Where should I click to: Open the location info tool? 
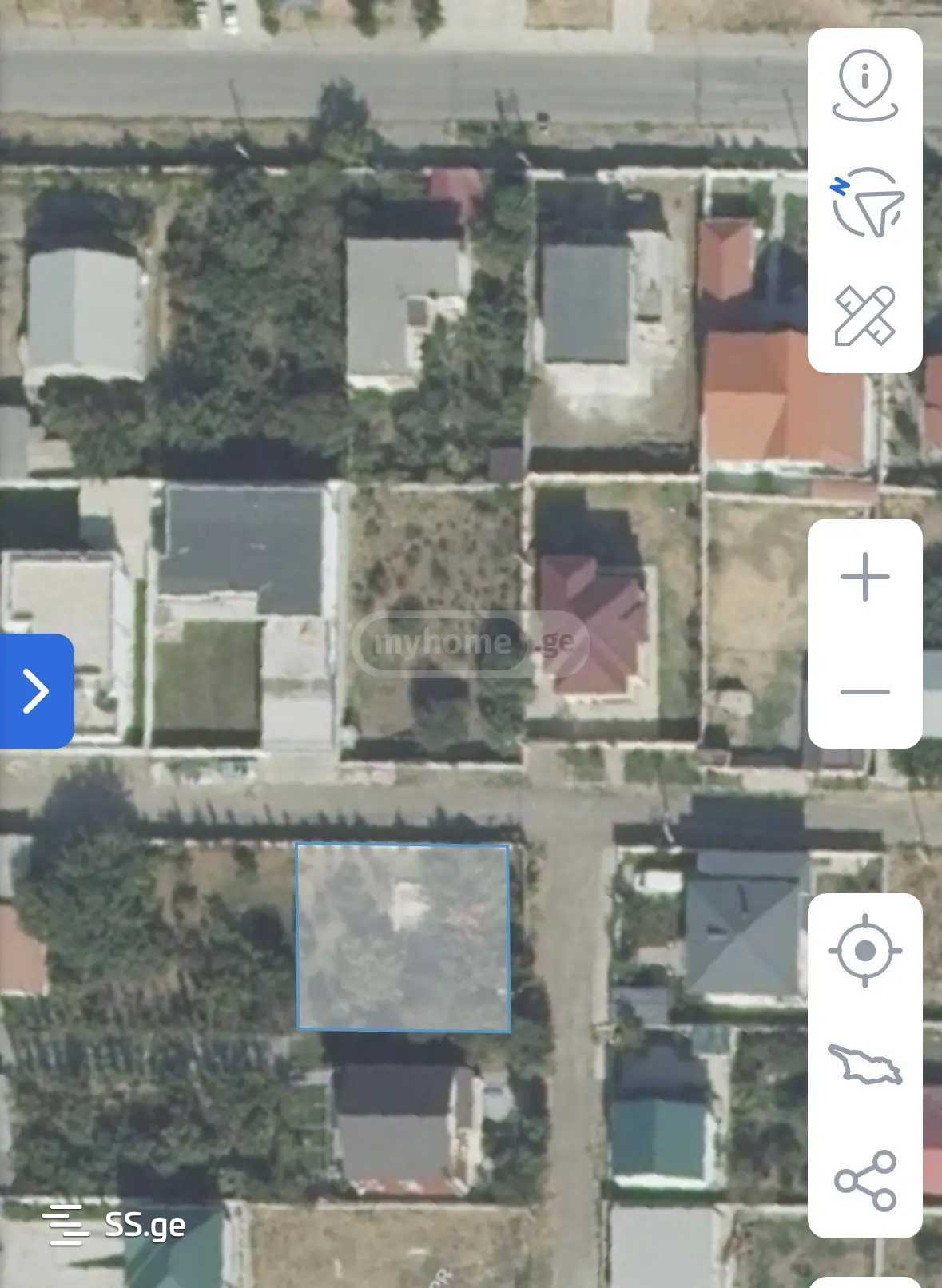(x=864, y=85)
